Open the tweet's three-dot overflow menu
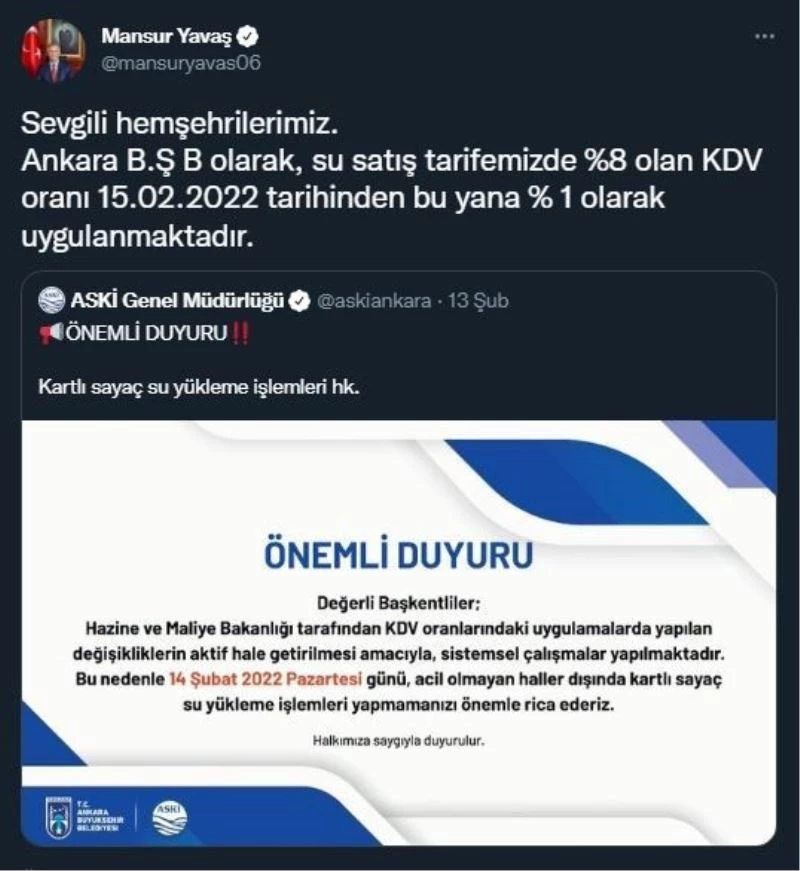Screen dimensions: 800x871 click(764, 37)
